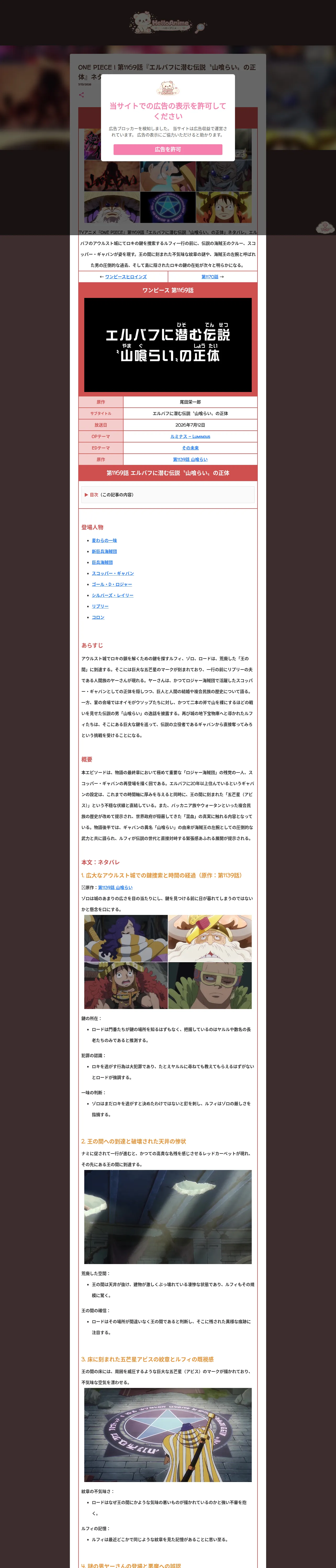Viewport: 336px width, 1568px height.
Task: Go to previous article ワンピースヒロインズ
Action: tap(126, 276)
